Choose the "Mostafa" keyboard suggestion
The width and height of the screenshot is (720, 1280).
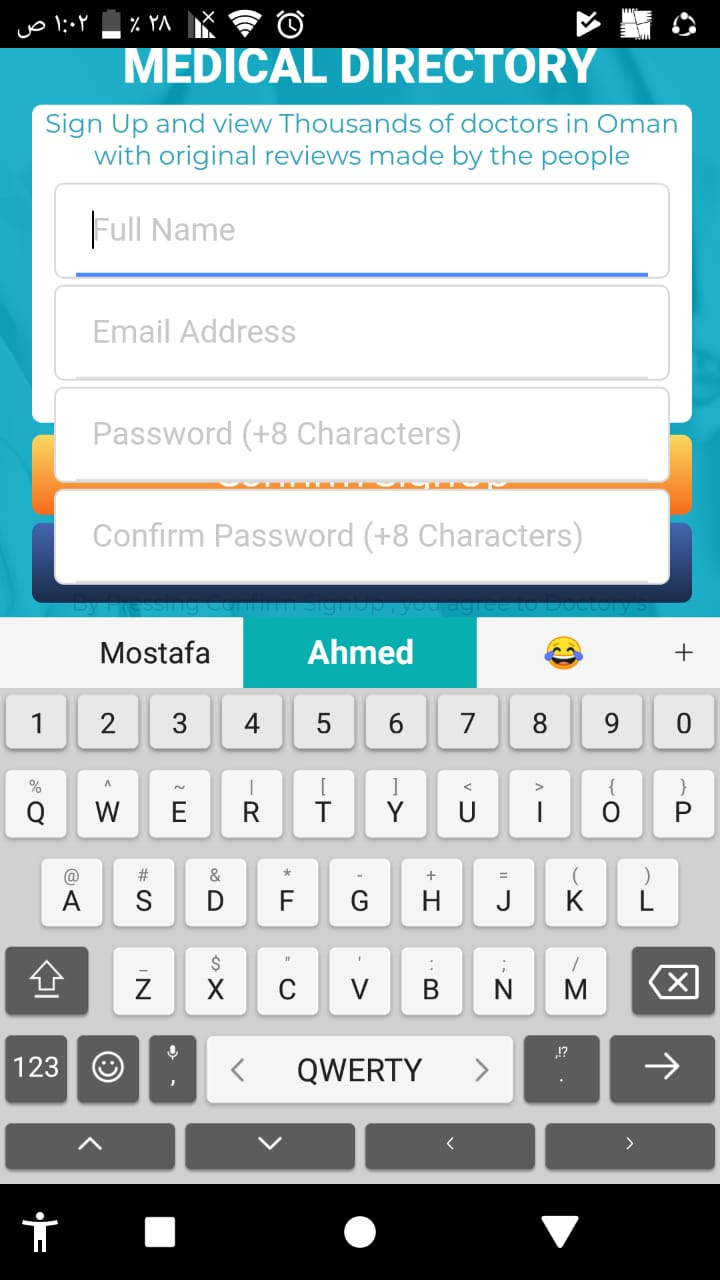(x=155, y=653)
